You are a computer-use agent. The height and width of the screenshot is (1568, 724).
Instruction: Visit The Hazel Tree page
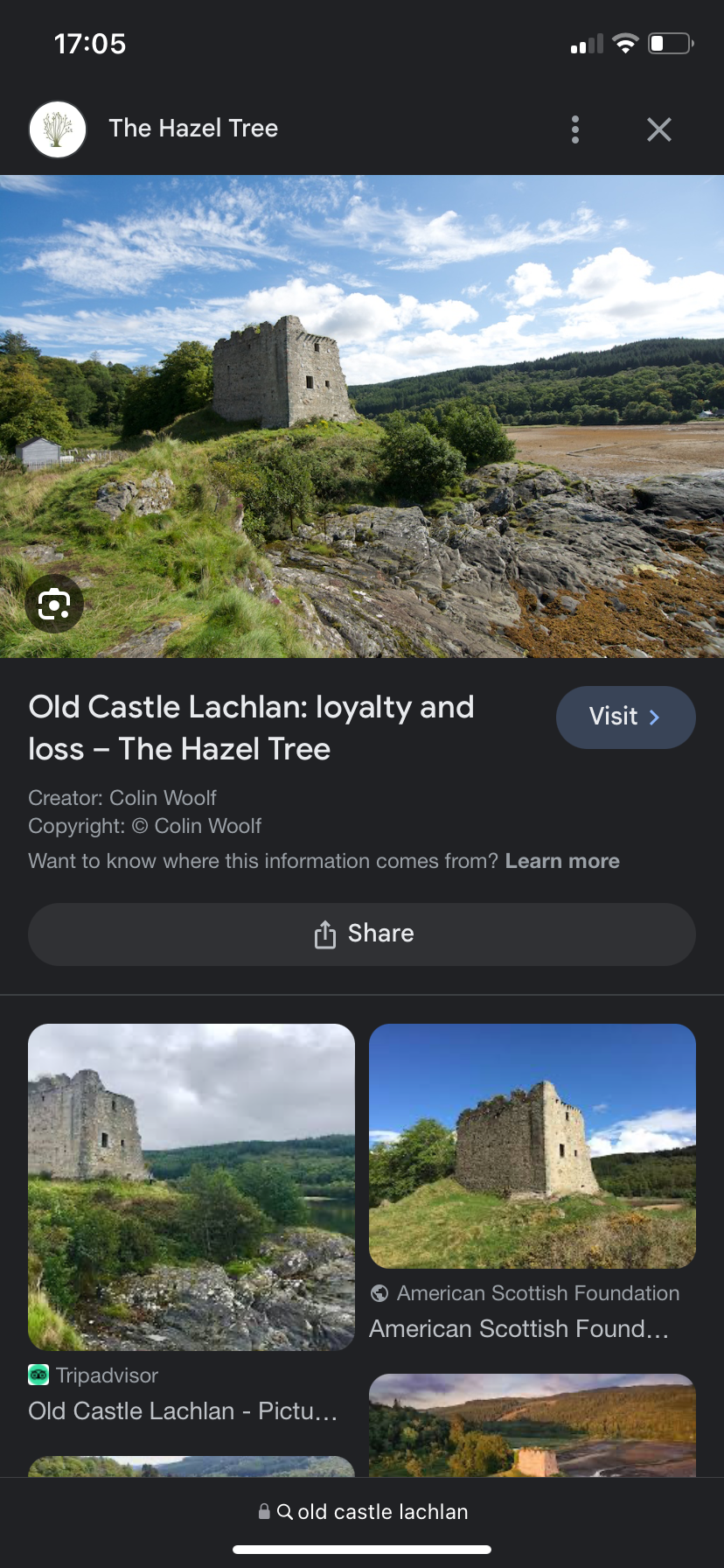(625, 717)
